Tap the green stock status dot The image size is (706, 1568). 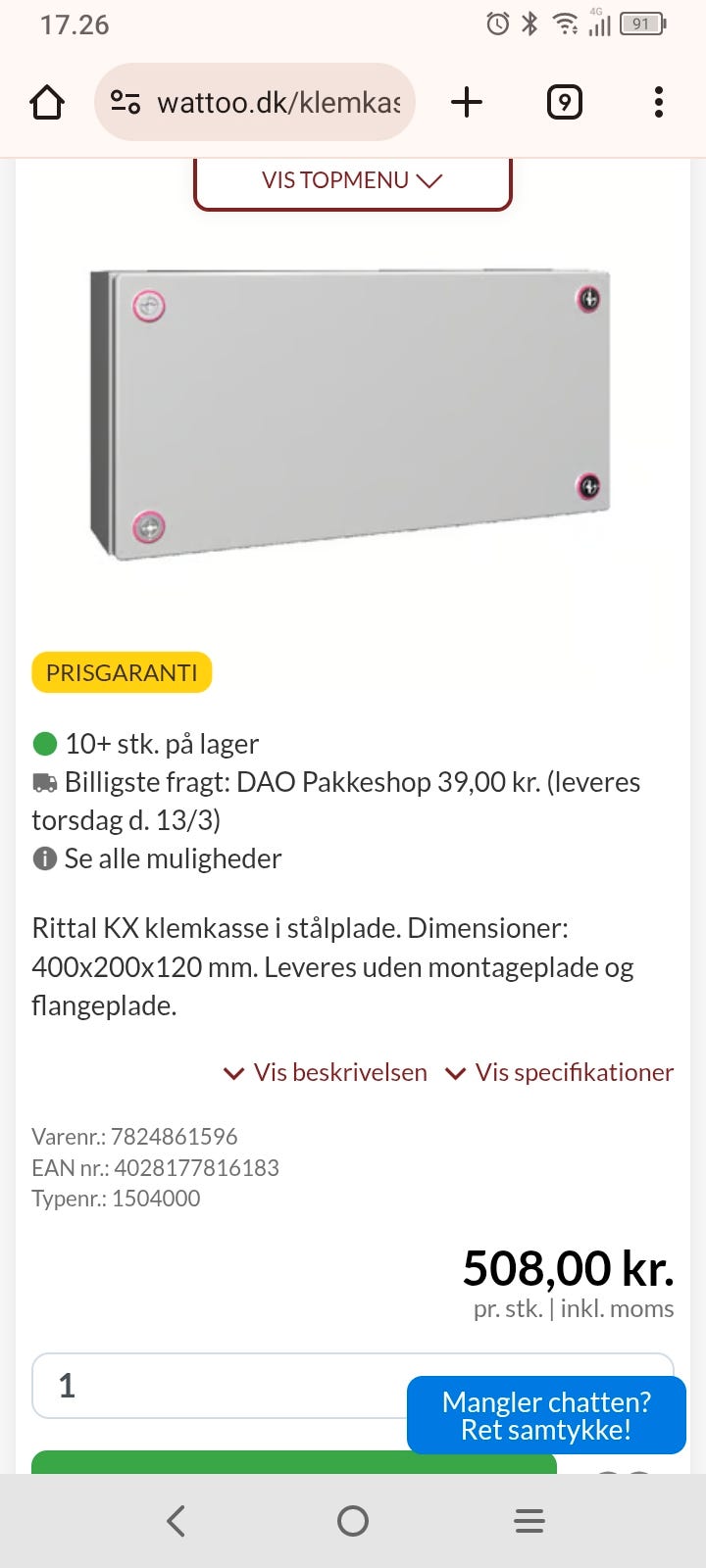point(44,743)
